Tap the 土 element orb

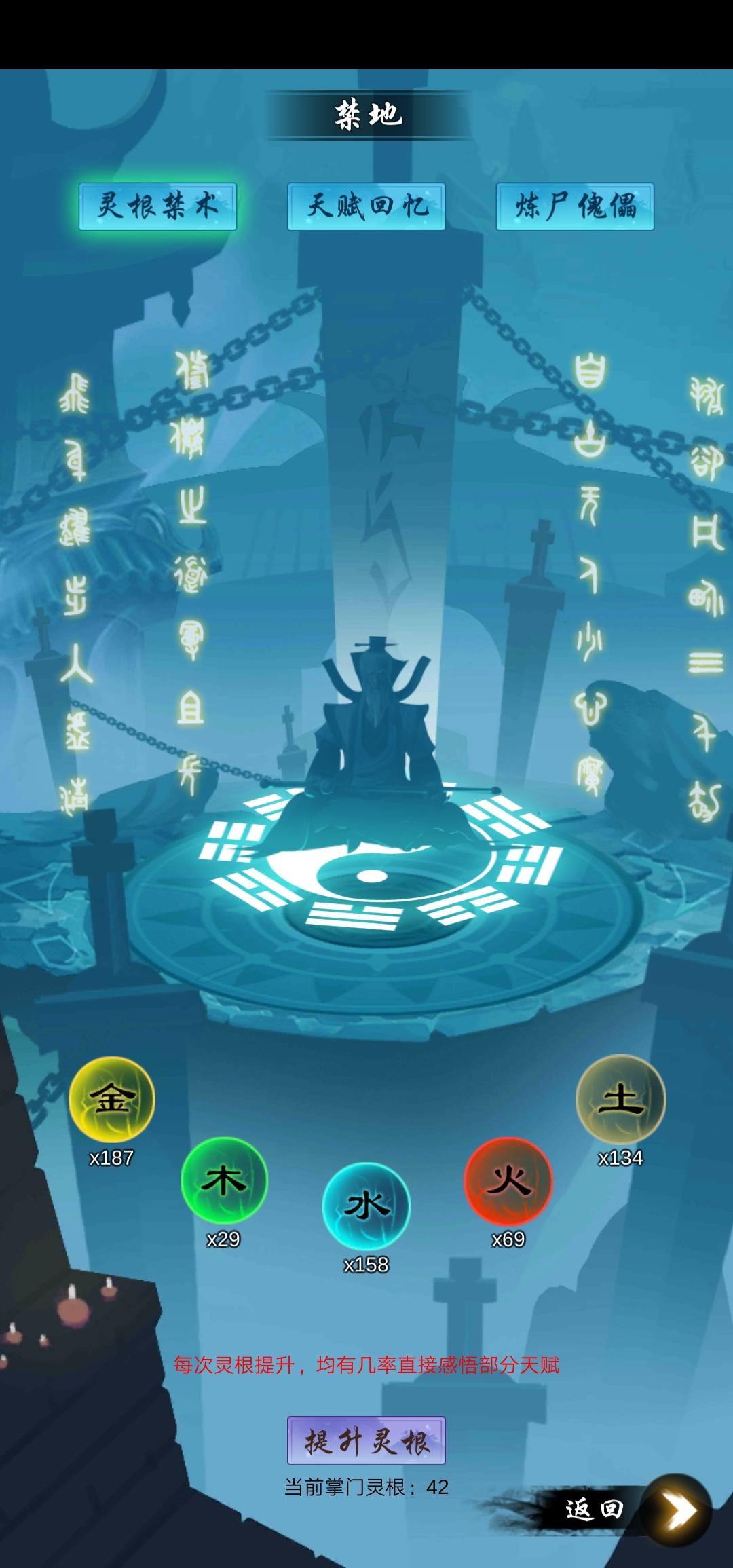click(620, 1099)
